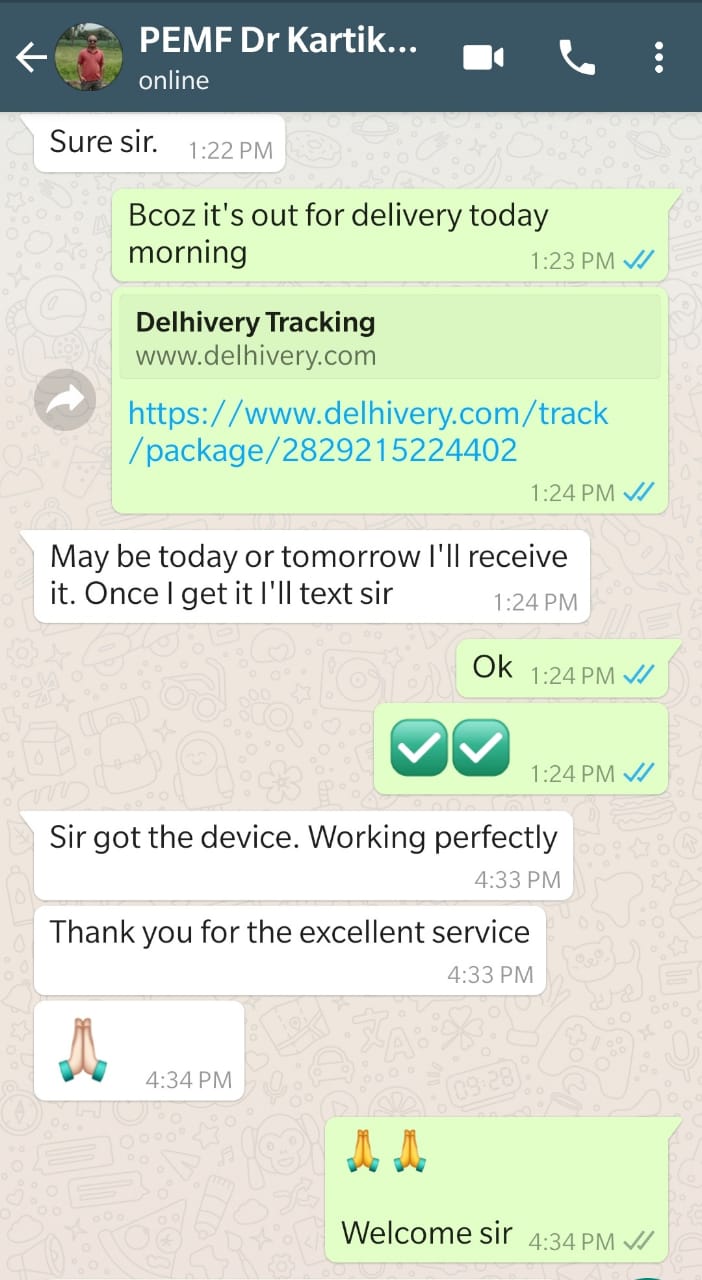This screenshot has width=702, height=1280.
Task: Start a voice call
Action: point(576,57)
